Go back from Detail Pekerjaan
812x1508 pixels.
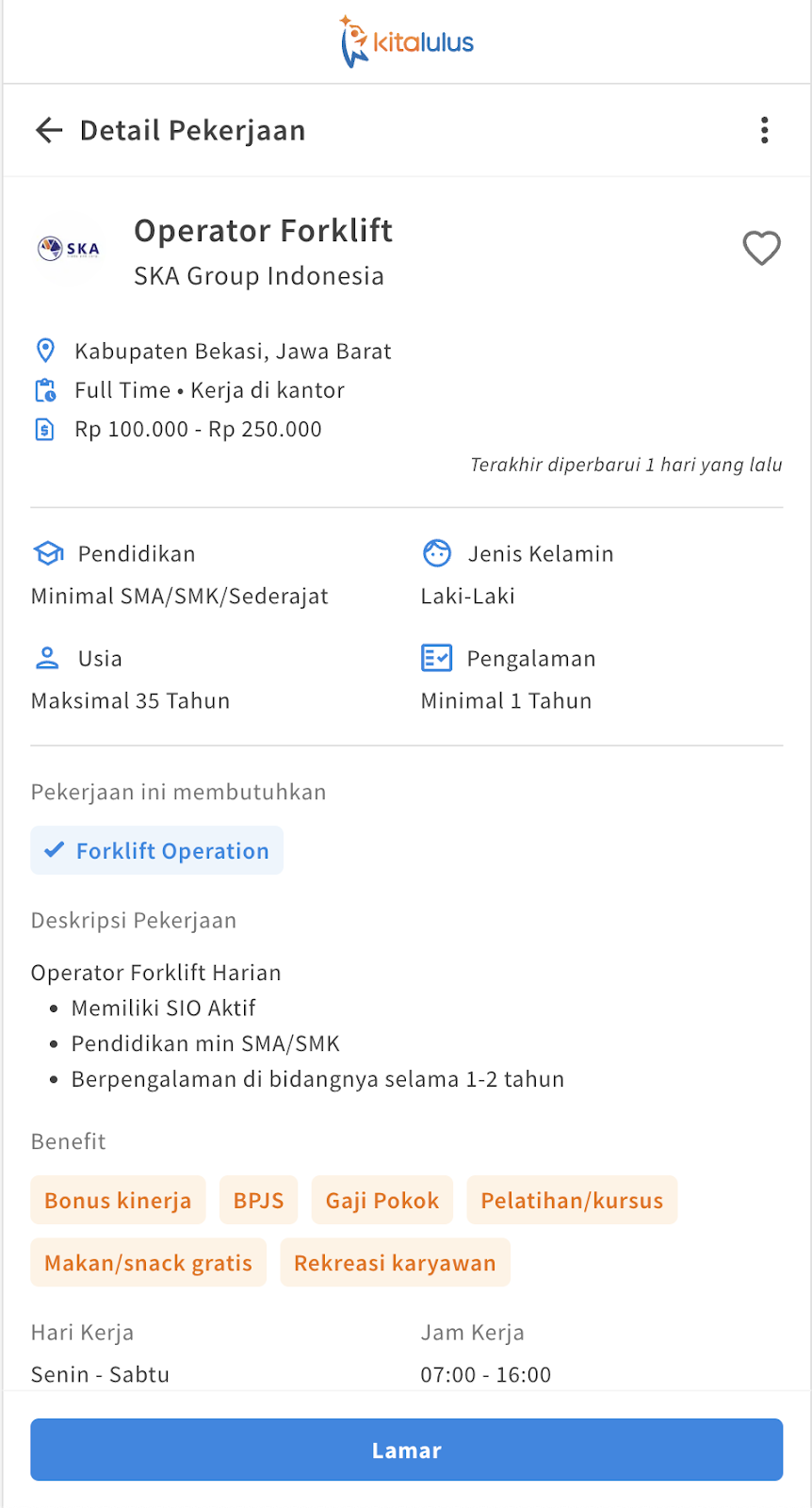[49, 130]
